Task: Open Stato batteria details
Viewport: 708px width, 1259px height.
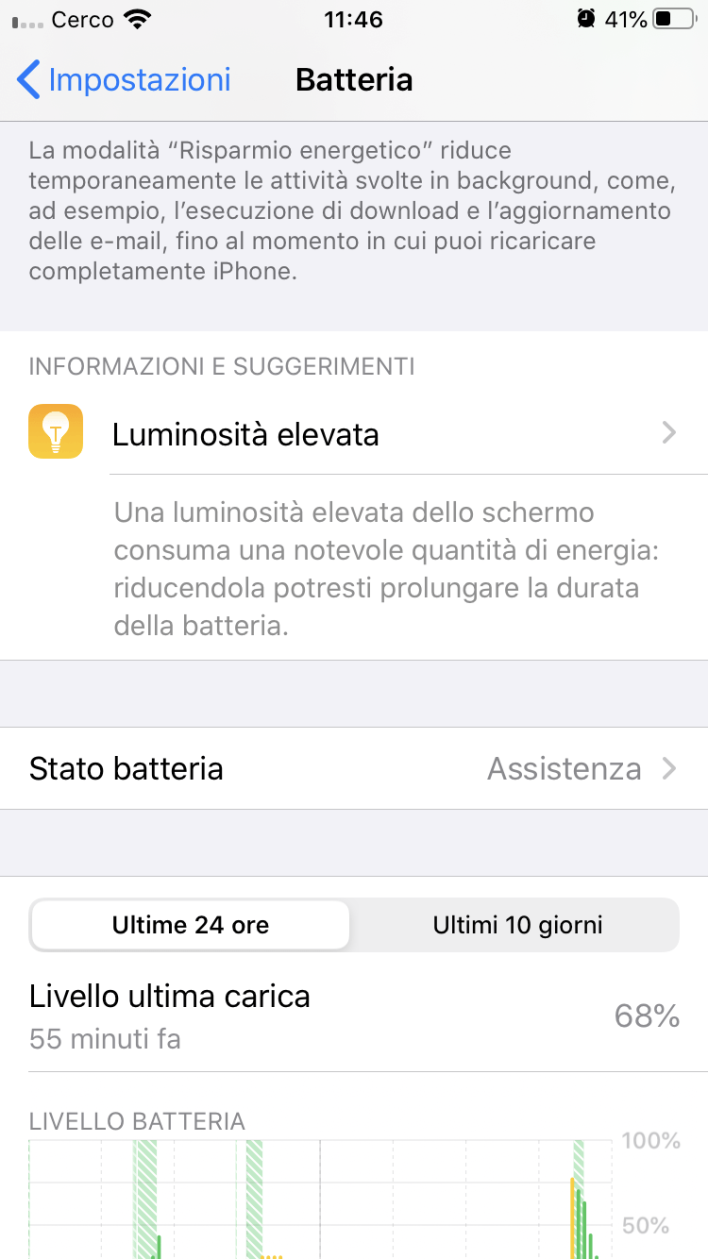Action: coord(354,768)
